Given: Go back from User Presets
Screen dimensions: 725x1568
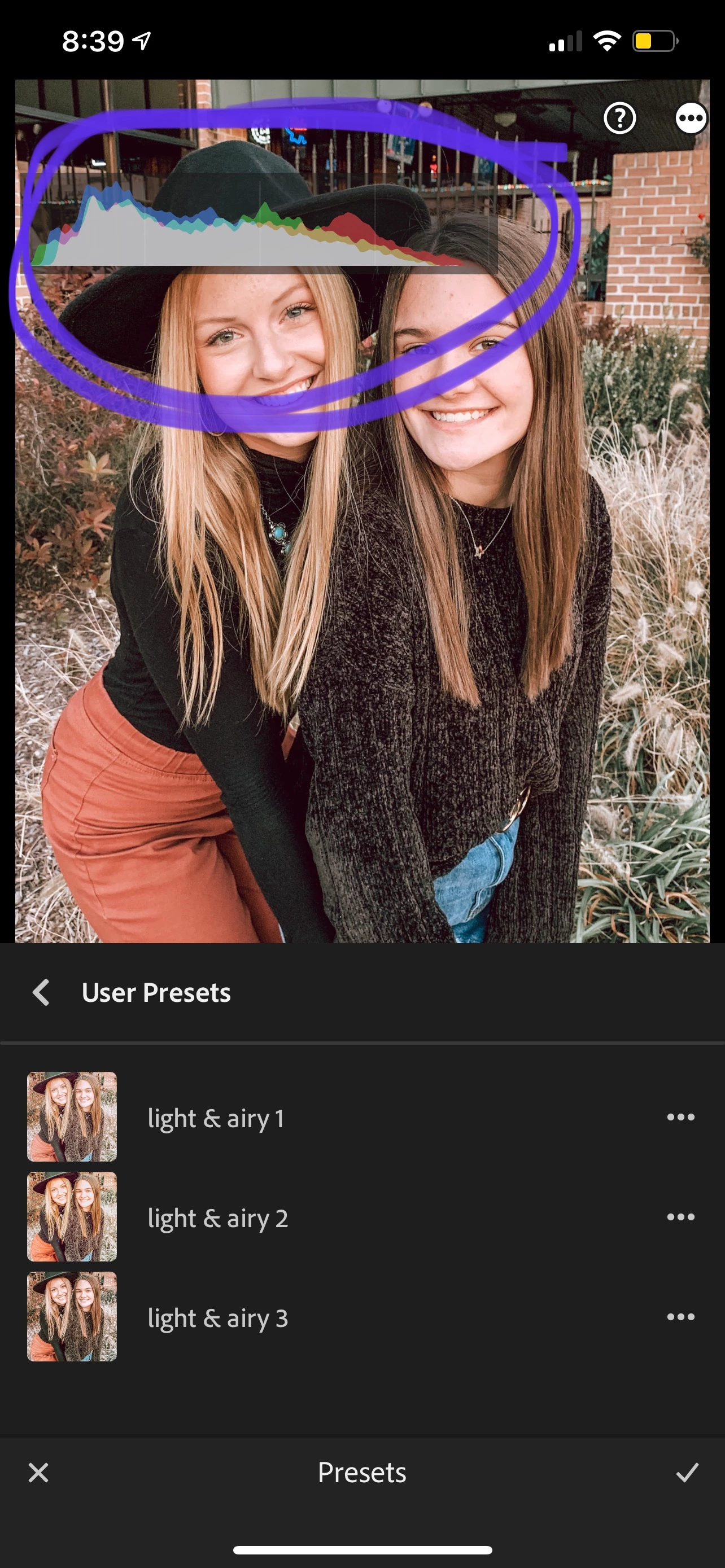Looking at the screenshot, I should tap(41, 993).
